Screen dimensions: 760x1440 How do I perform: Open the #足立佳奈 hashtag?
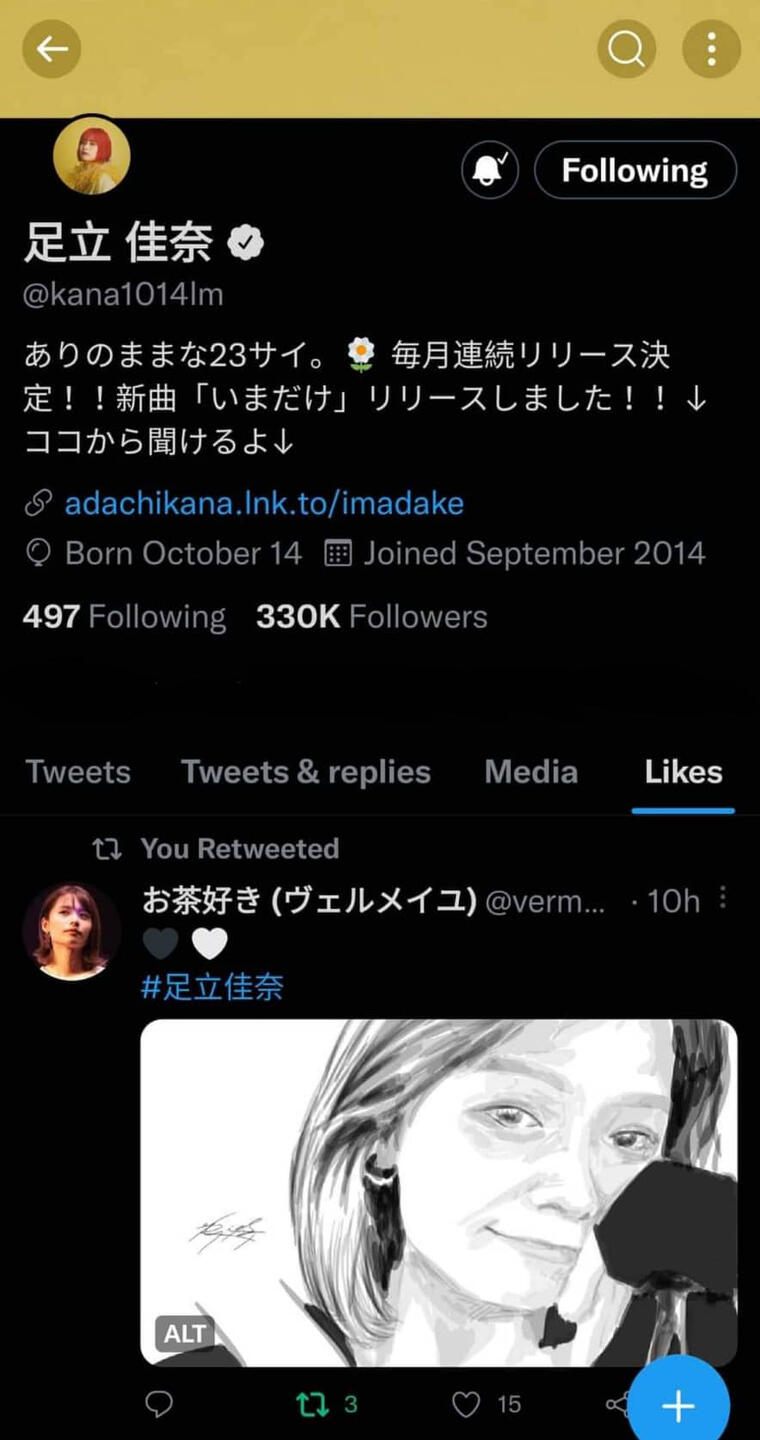[x=212, y=987]
